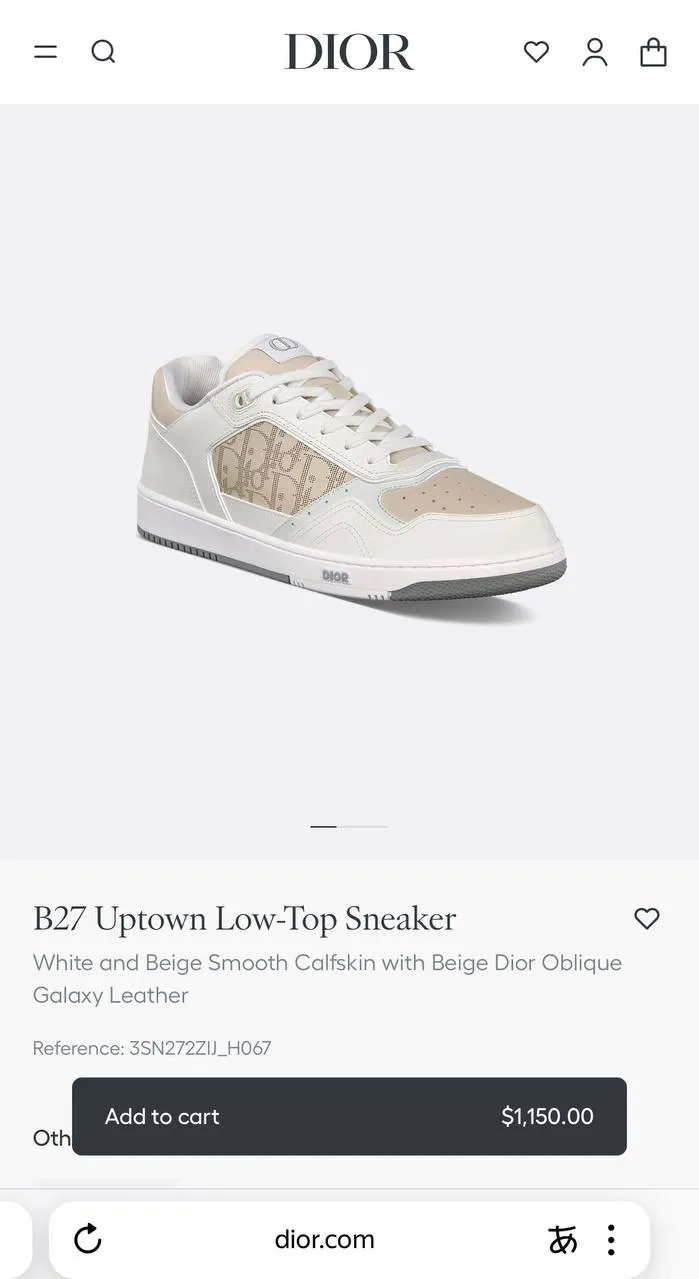Tap the dior.com address bar

(324, 1240)
